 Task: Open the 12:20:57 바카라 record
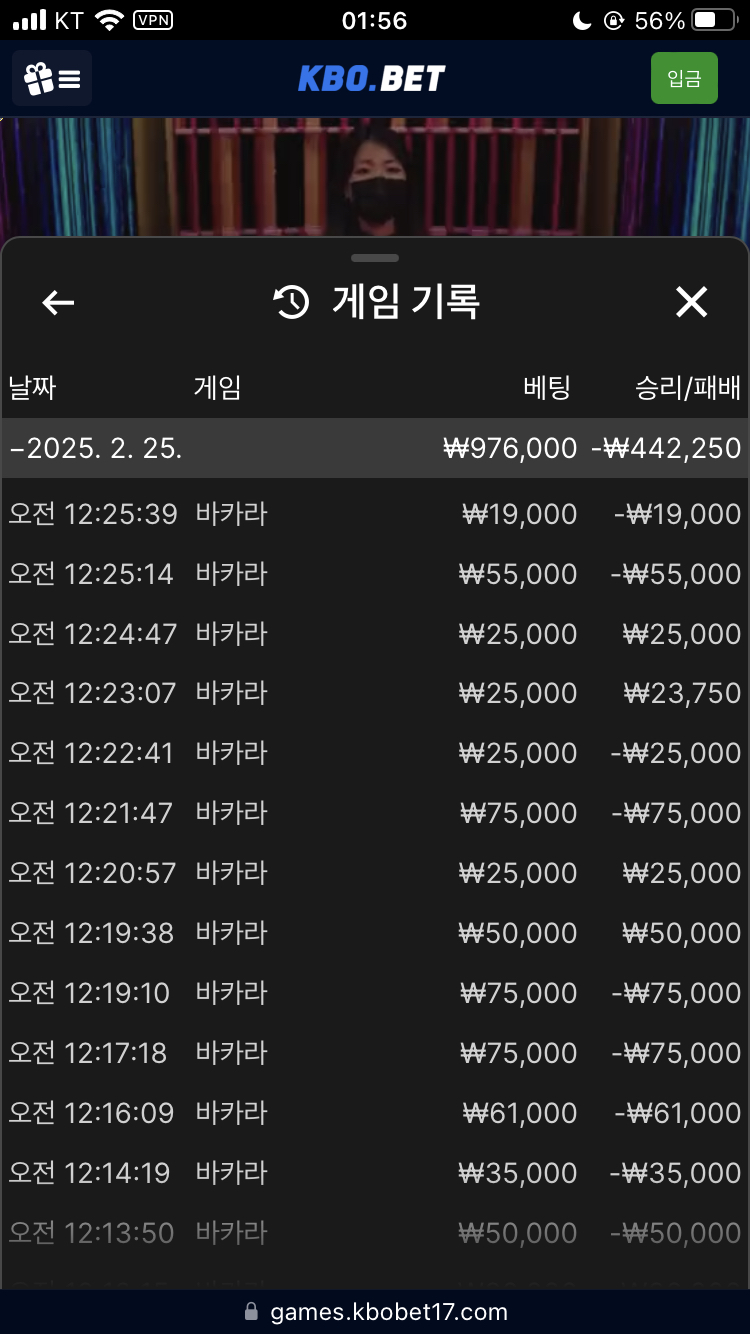tap(375, 873)
